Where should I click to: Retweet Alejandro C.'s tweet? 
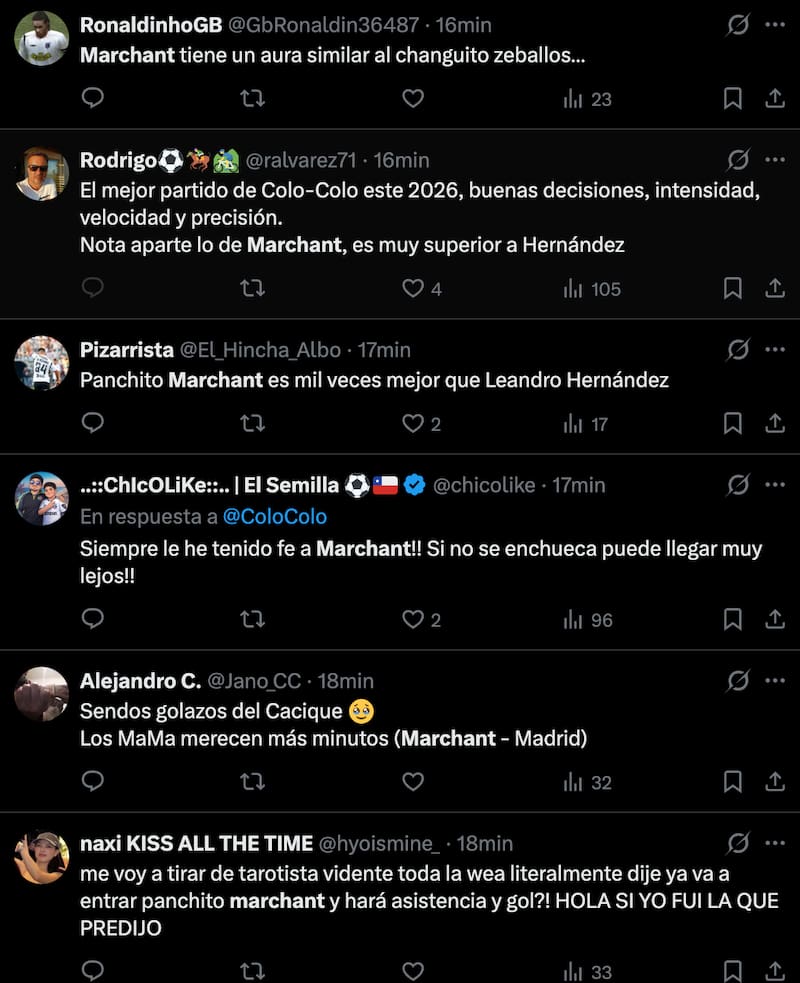(x=253, y=782)
